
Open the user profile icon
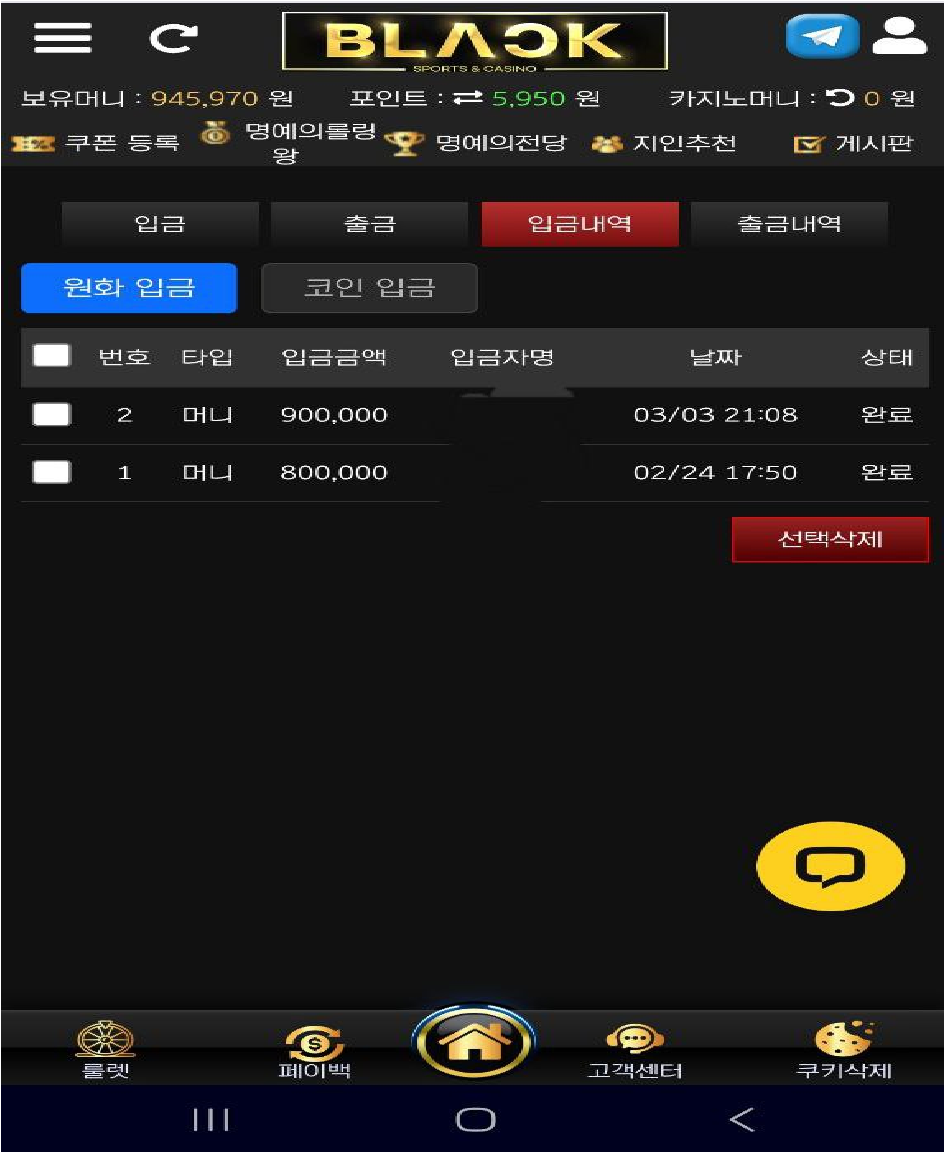click(x=899, y=37)
